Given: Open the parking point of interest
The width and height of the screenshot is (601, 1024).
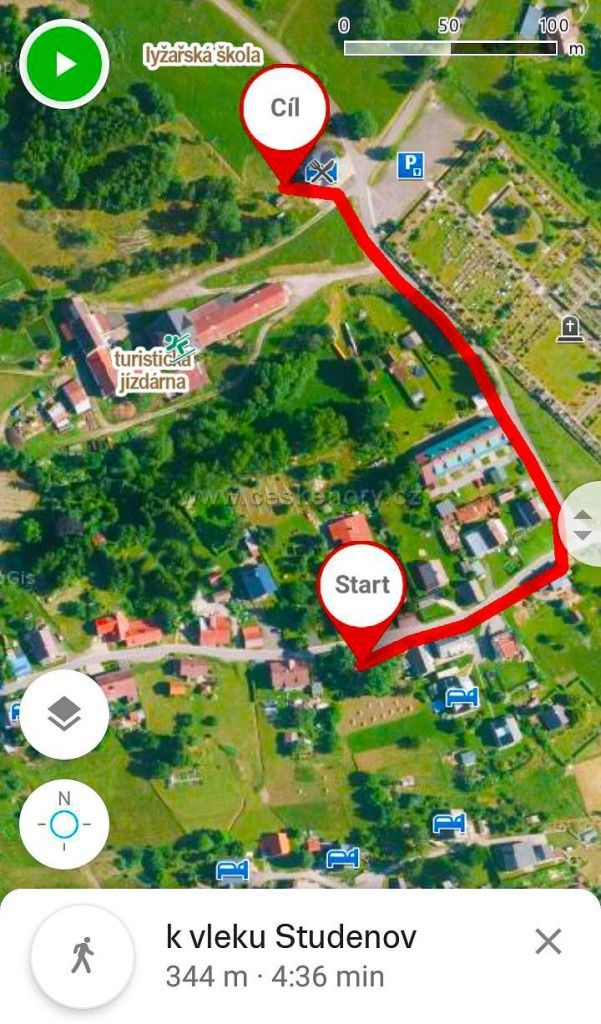Looking at the screenshot, I should 410,165.
